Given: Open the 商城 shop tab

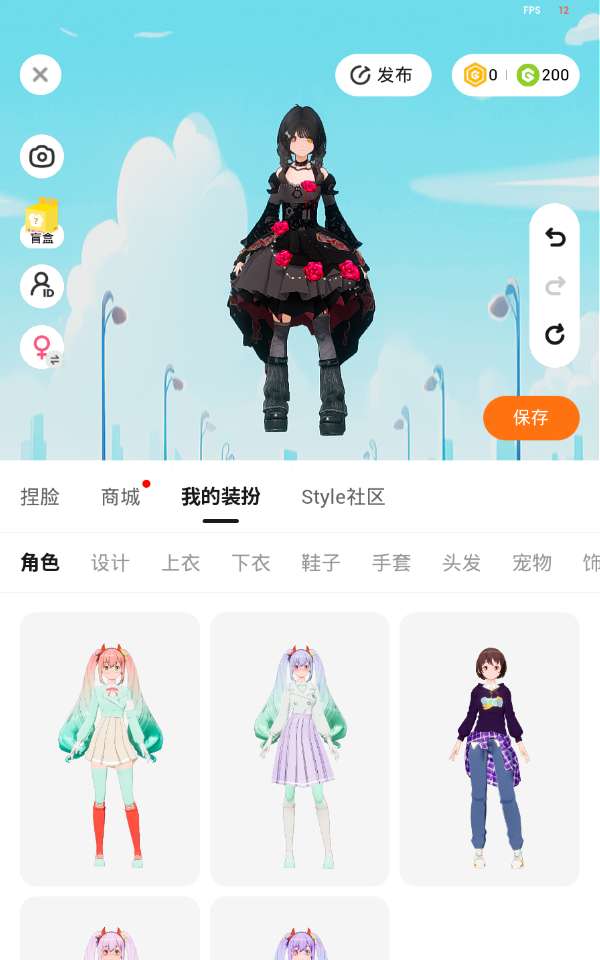Looking at the screenshot, I should point(121,497).
